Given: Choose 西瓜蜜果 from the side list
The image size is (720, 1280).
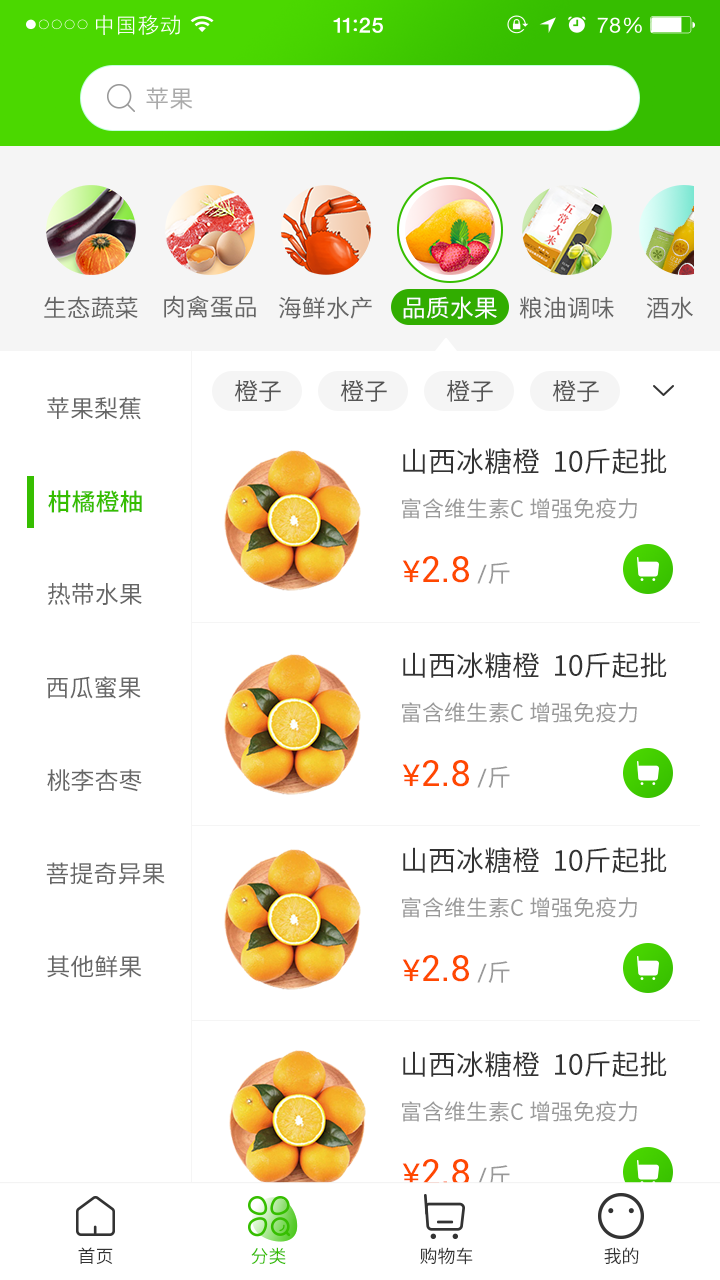Looking at the screenshot, I should (x=95, y=688).
